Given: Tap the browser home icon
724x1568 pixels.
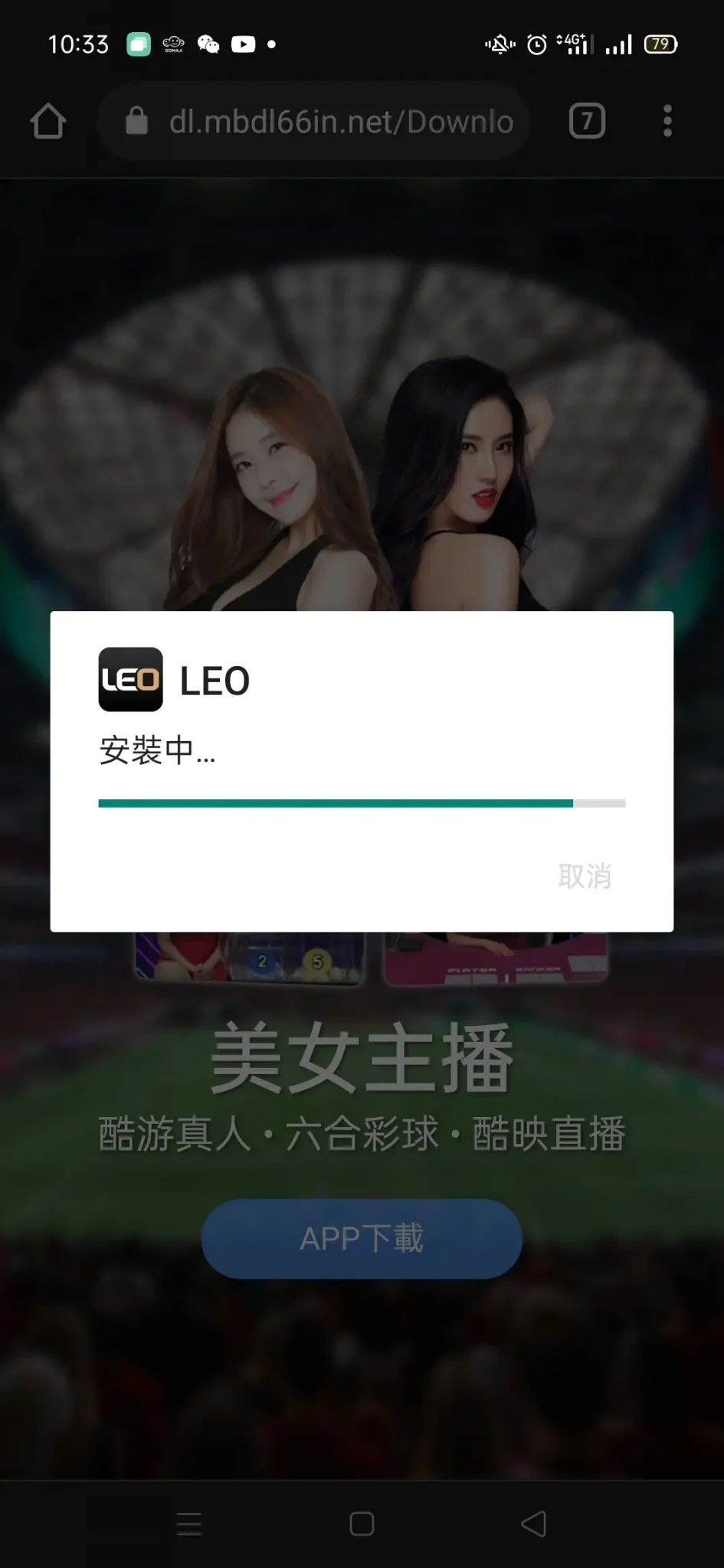Looking at the screenshot, I should coord(48,121).
